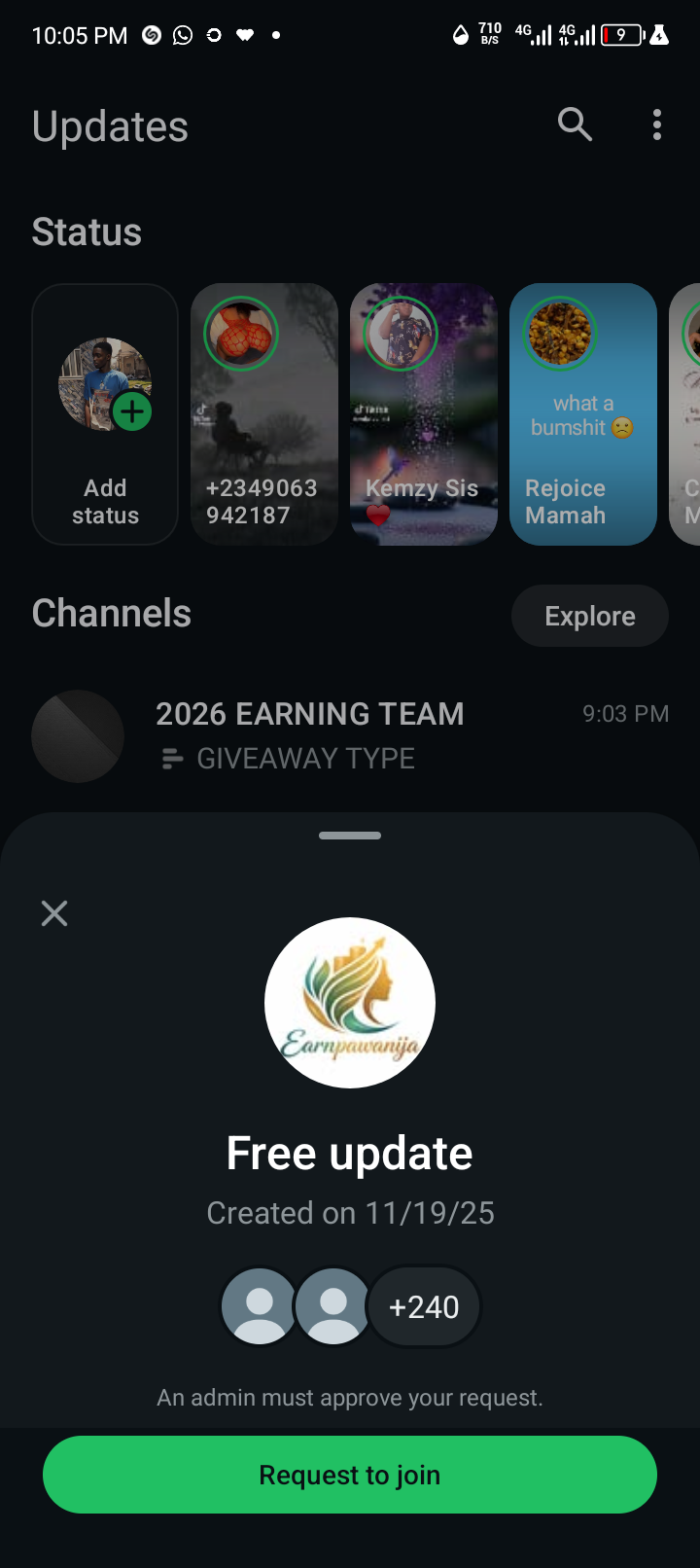The image size is (700, 1568).
Task: Open Rejoice Mamah's status
Action: coord(583,414)
